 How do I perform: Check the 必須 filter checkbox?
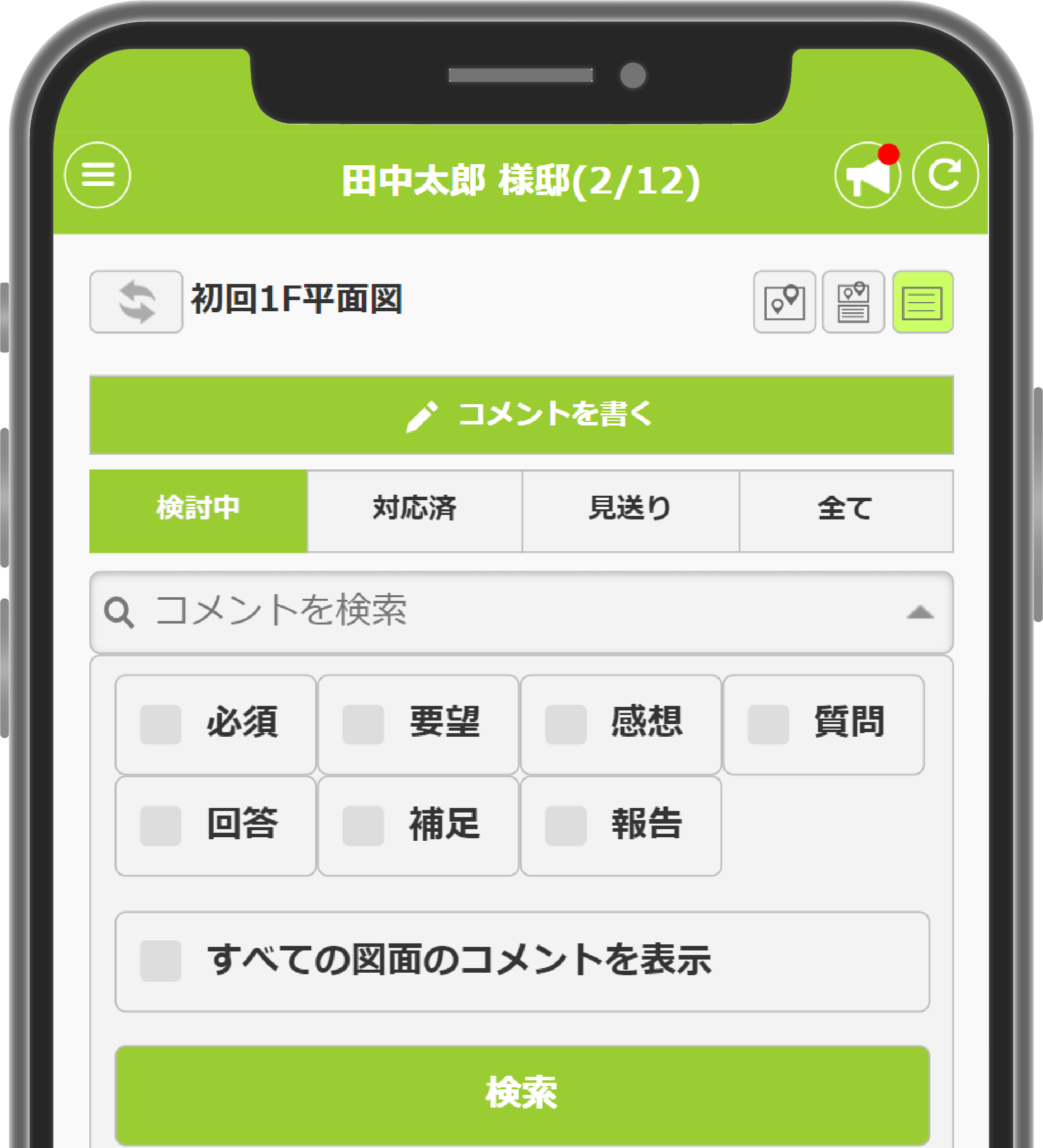[161, 725]
